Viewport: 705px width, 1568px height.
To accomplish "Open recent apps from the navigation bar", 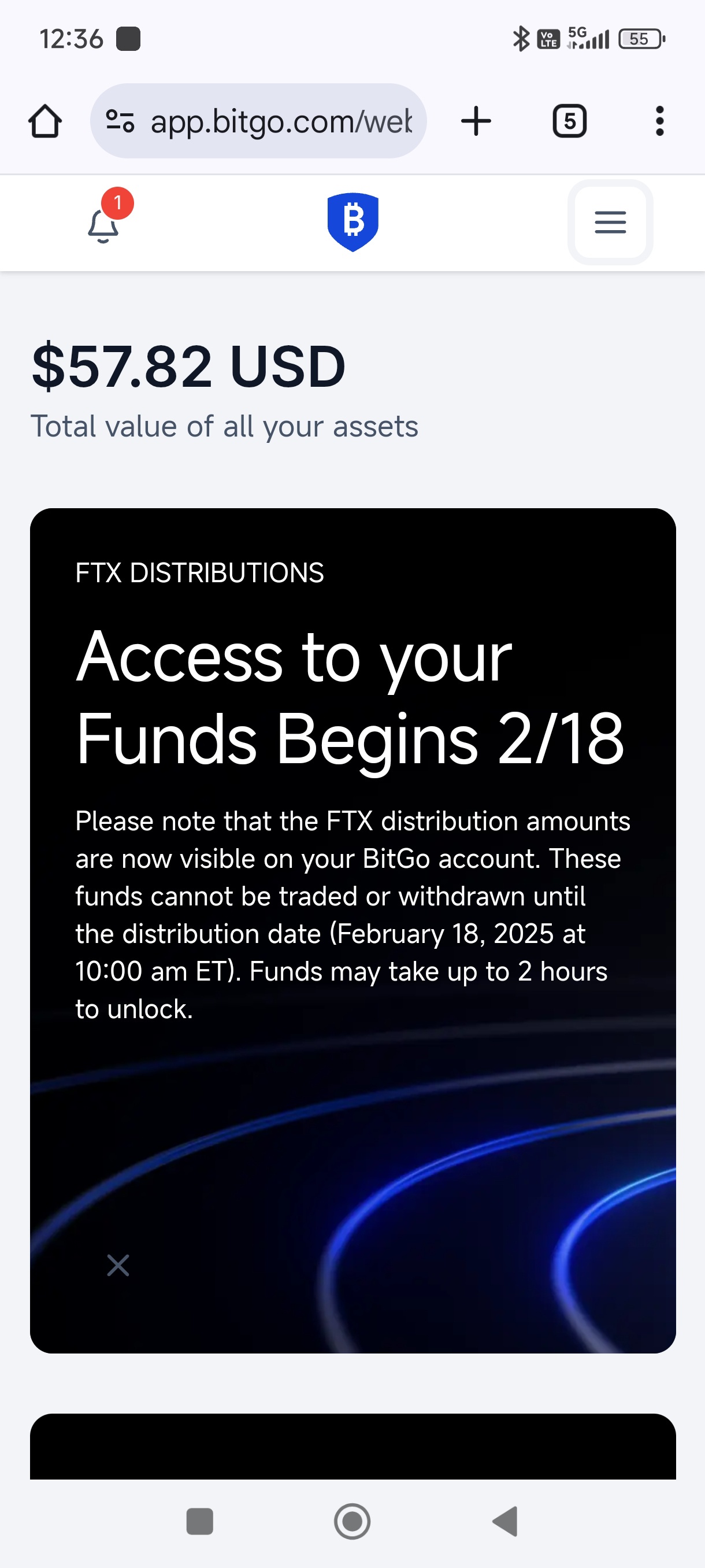I will click(199, 1521).
